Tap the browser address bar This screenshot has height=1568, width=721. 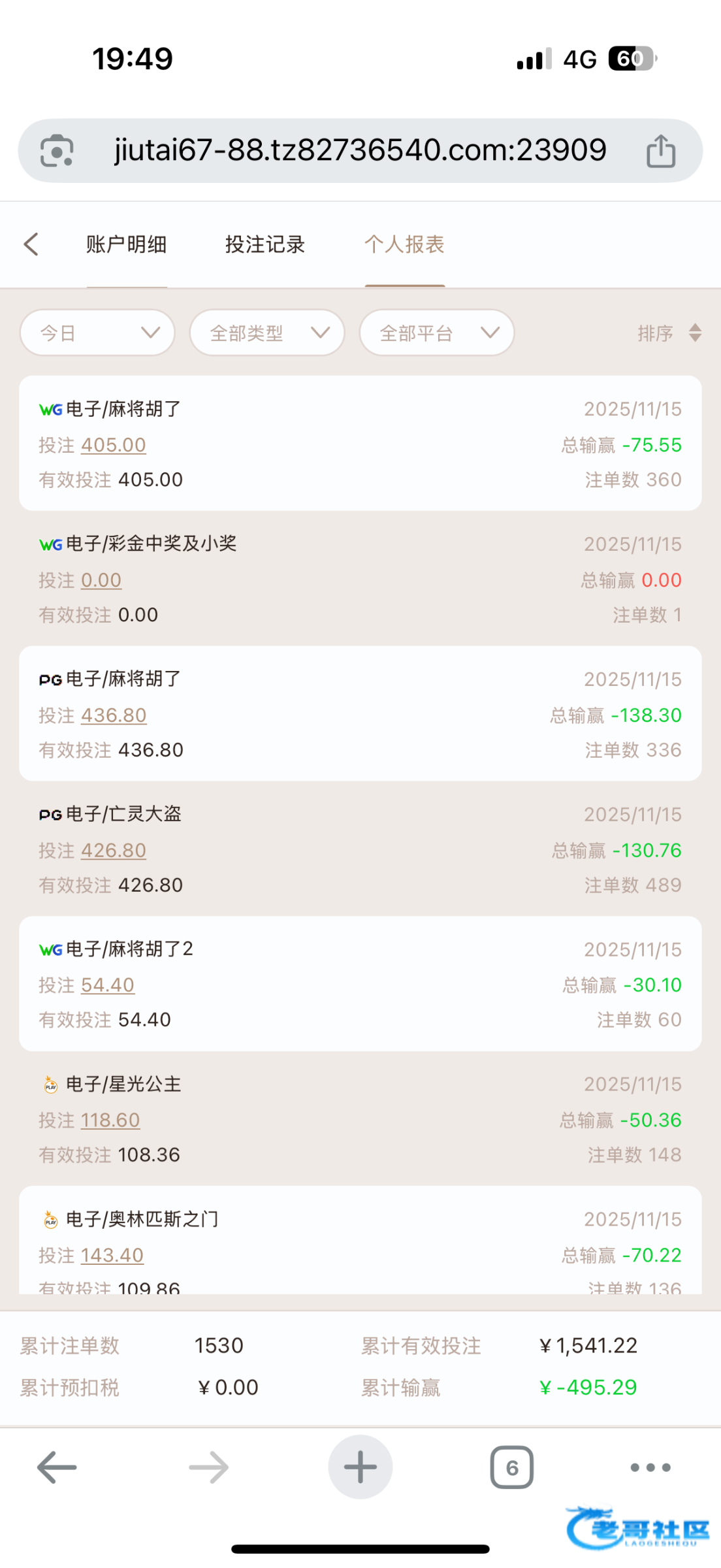(x=359, y=150)
